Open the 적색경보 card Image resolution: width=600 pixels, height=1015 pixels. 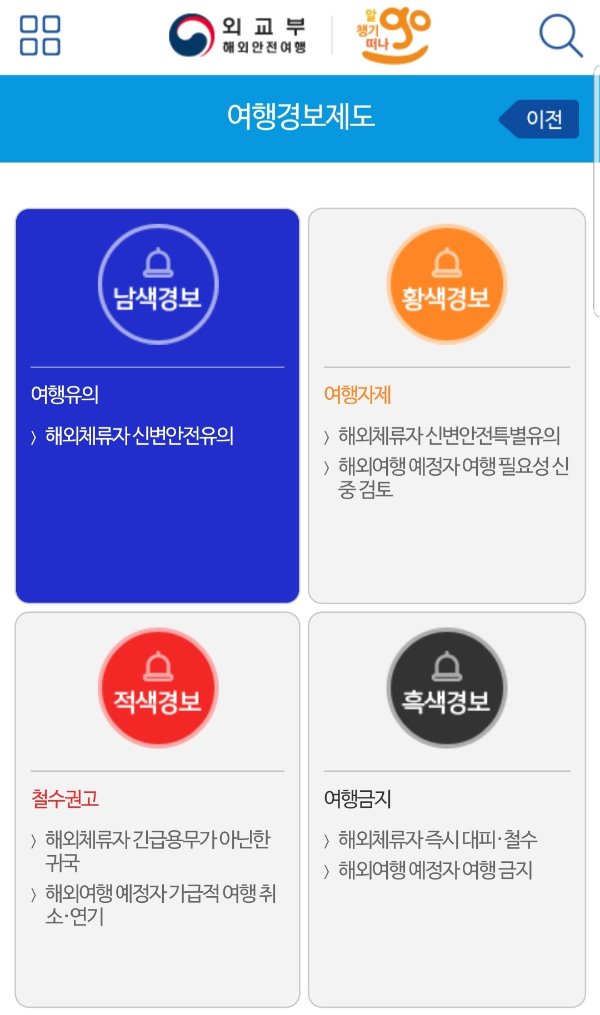tap(157, 808)
